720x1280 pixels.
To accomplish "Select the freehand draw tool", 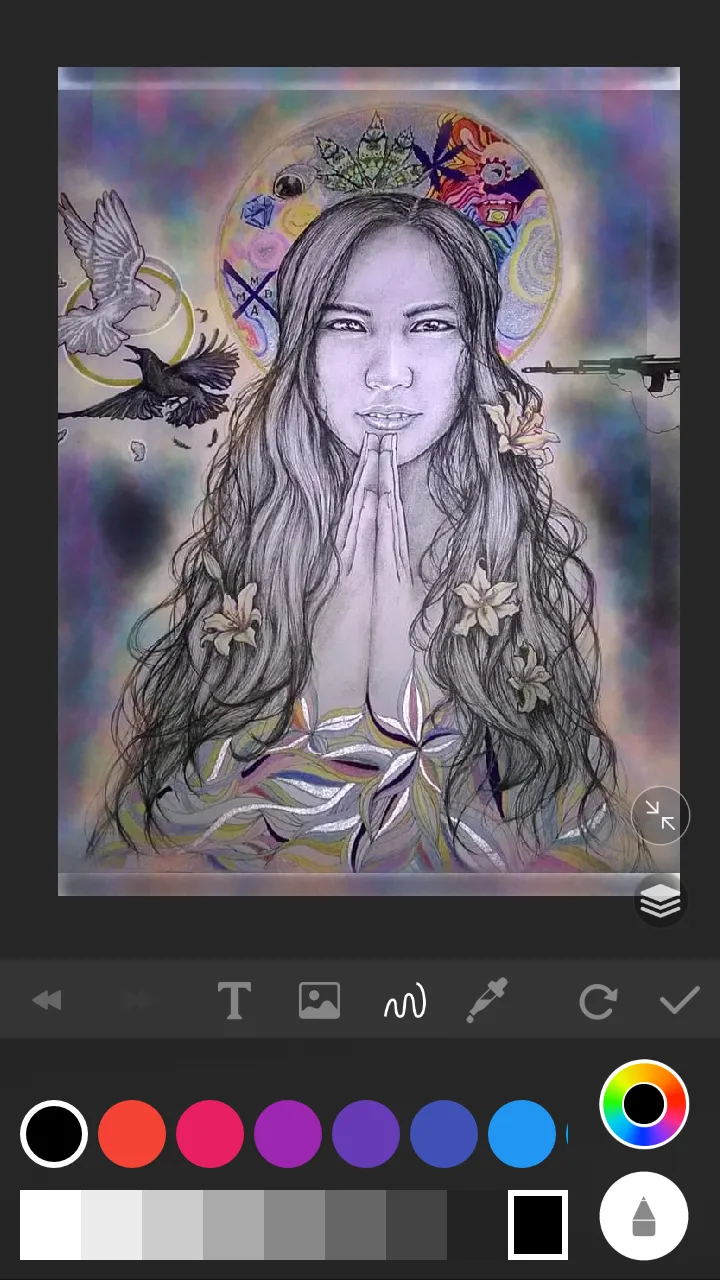I will click(404, 1000).
